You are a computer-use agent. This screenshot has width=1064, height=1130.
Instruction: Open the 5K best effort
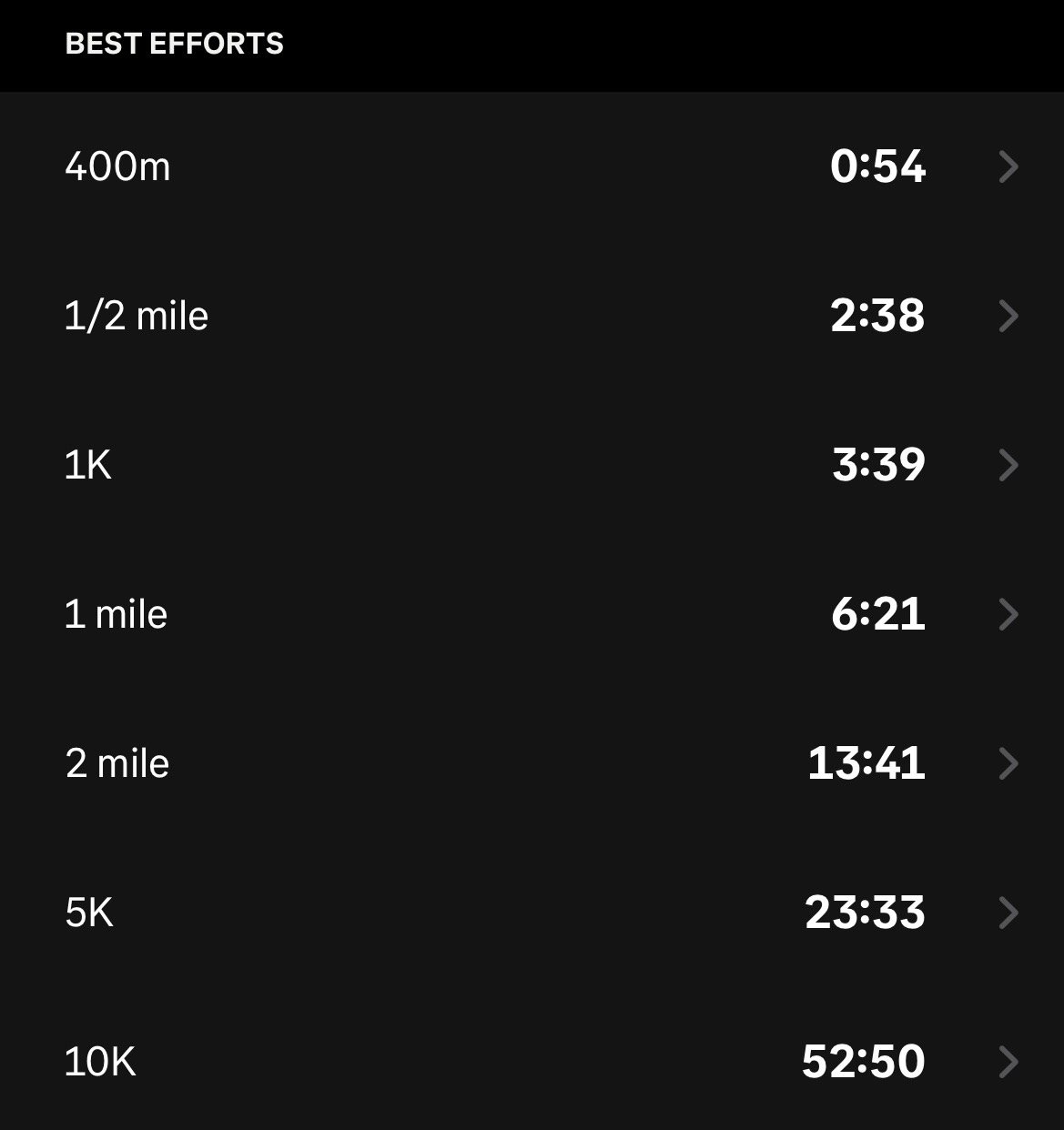[x=532, y=913]
